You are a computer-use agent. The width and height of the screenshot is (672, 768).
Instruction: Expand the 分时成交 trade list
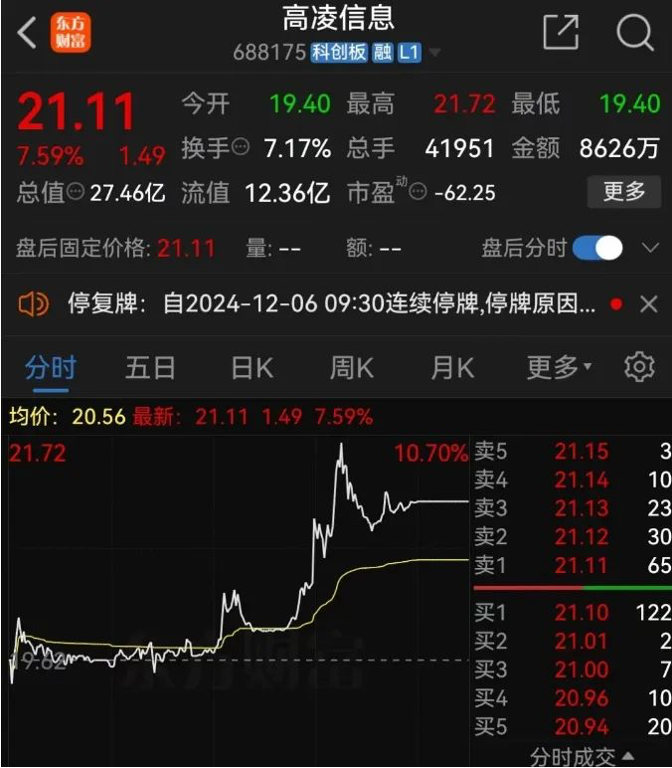tap(582, 757)
